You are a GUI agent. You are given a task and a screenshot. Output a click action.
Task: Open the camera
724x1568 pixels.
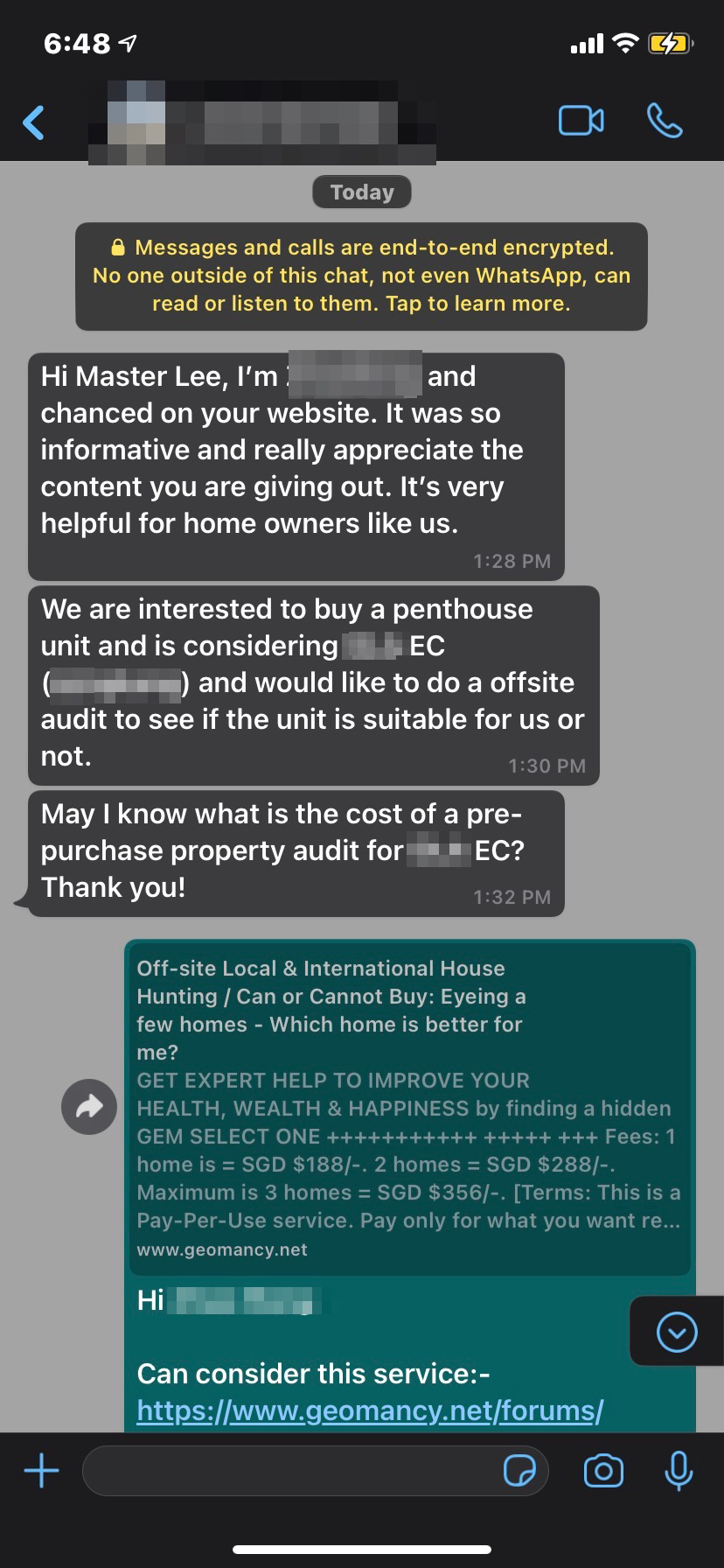pyautogui.click(x=603, y=1471)
